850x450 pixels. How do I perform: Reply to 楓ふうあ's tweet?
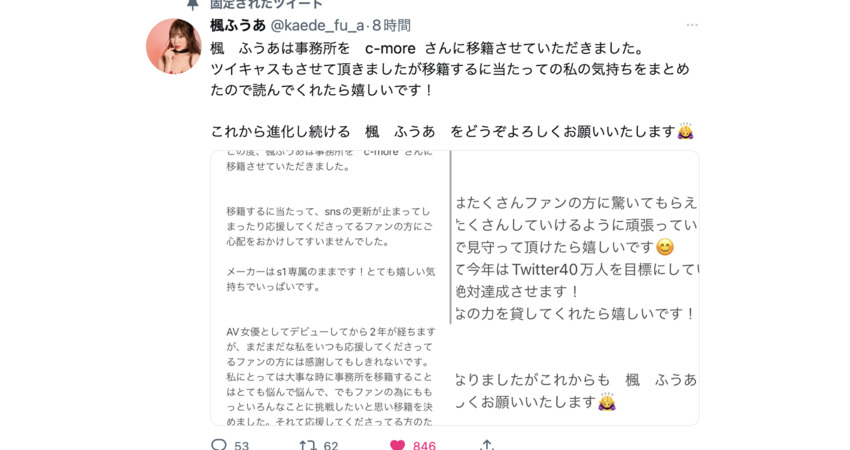(x=219, y=444)
